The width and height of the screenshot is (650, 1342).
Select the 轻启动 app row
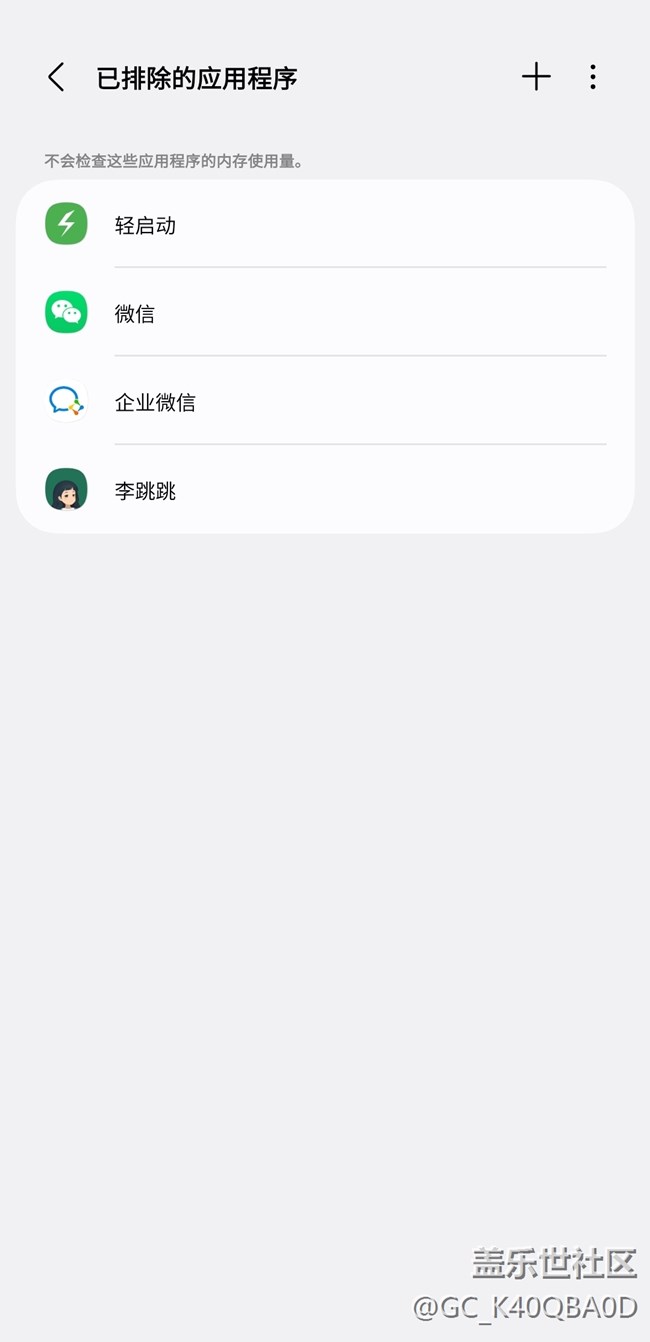(x=325, y=225)
